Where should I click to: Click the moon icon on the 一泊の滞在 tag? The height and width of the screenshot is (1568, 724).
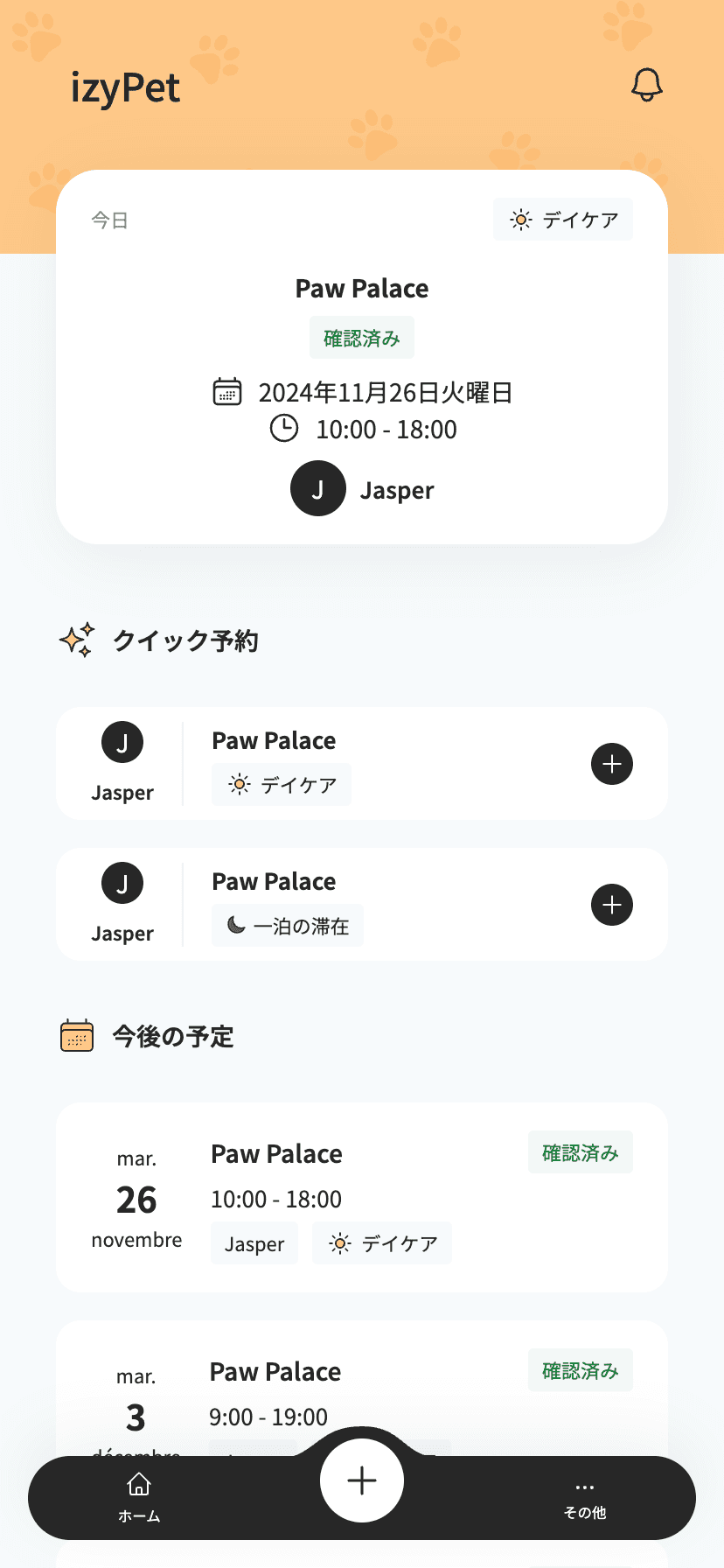[x=238, y=925]
